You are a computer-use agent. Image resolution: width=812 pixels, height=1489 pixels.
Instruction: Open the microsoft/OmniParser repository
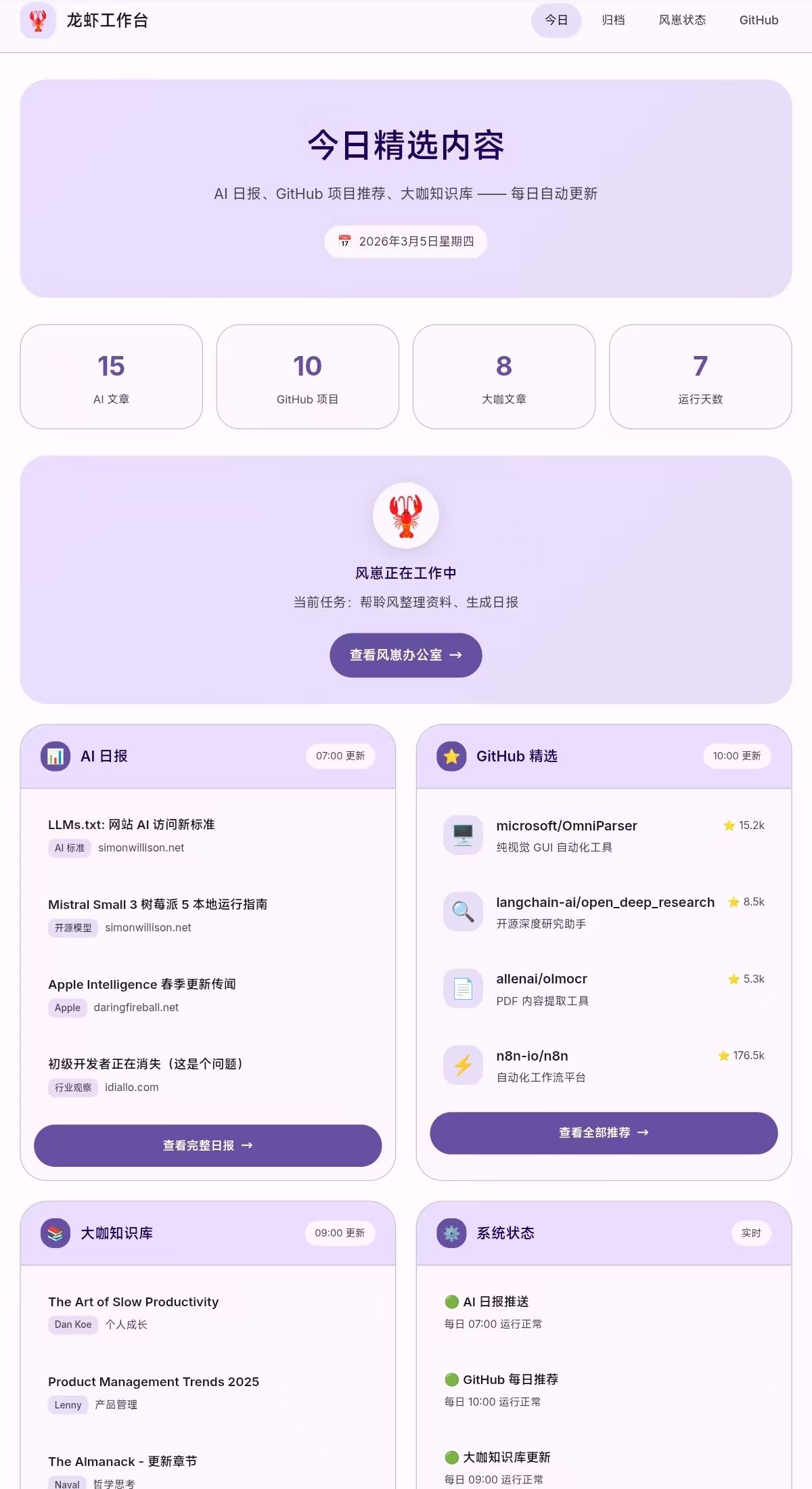point(566,826)
